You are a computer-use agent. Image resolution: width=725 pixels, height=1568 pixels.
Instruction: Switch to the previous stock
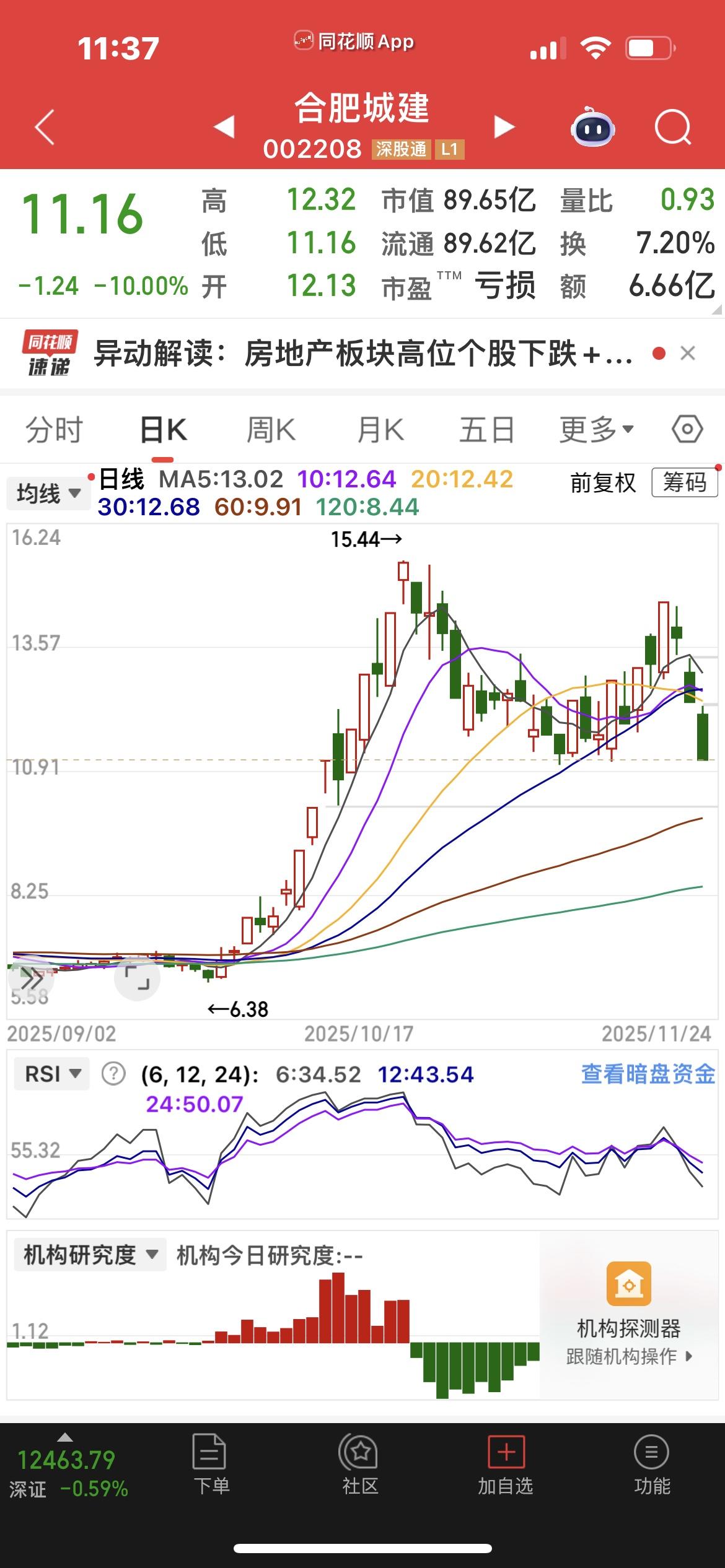point(224,126)
